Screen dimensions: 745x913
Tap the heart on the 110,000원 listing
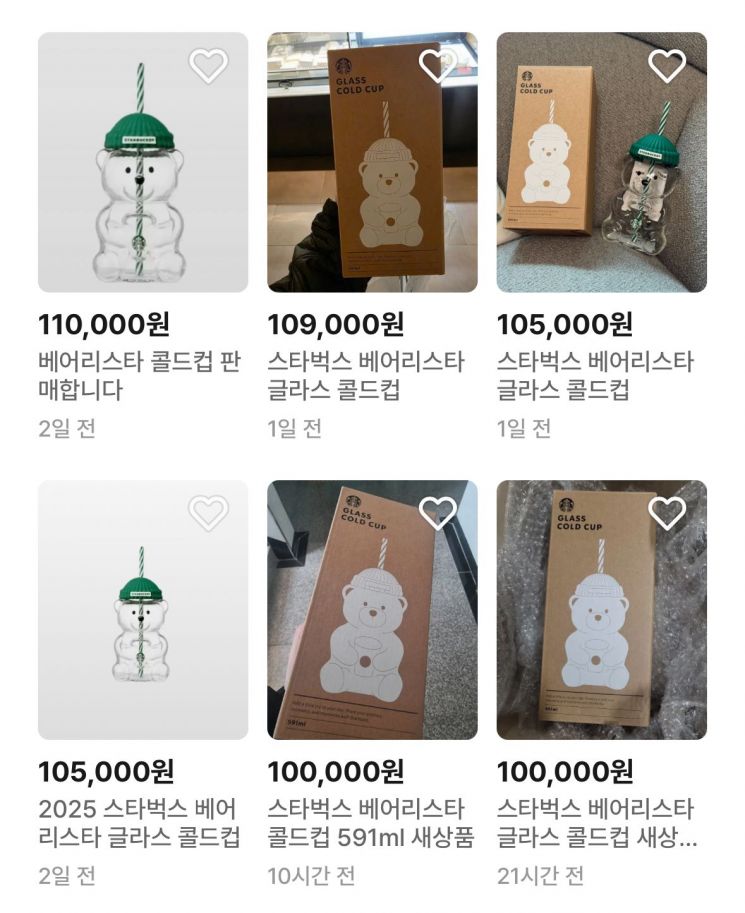click(x=208, y=67)
